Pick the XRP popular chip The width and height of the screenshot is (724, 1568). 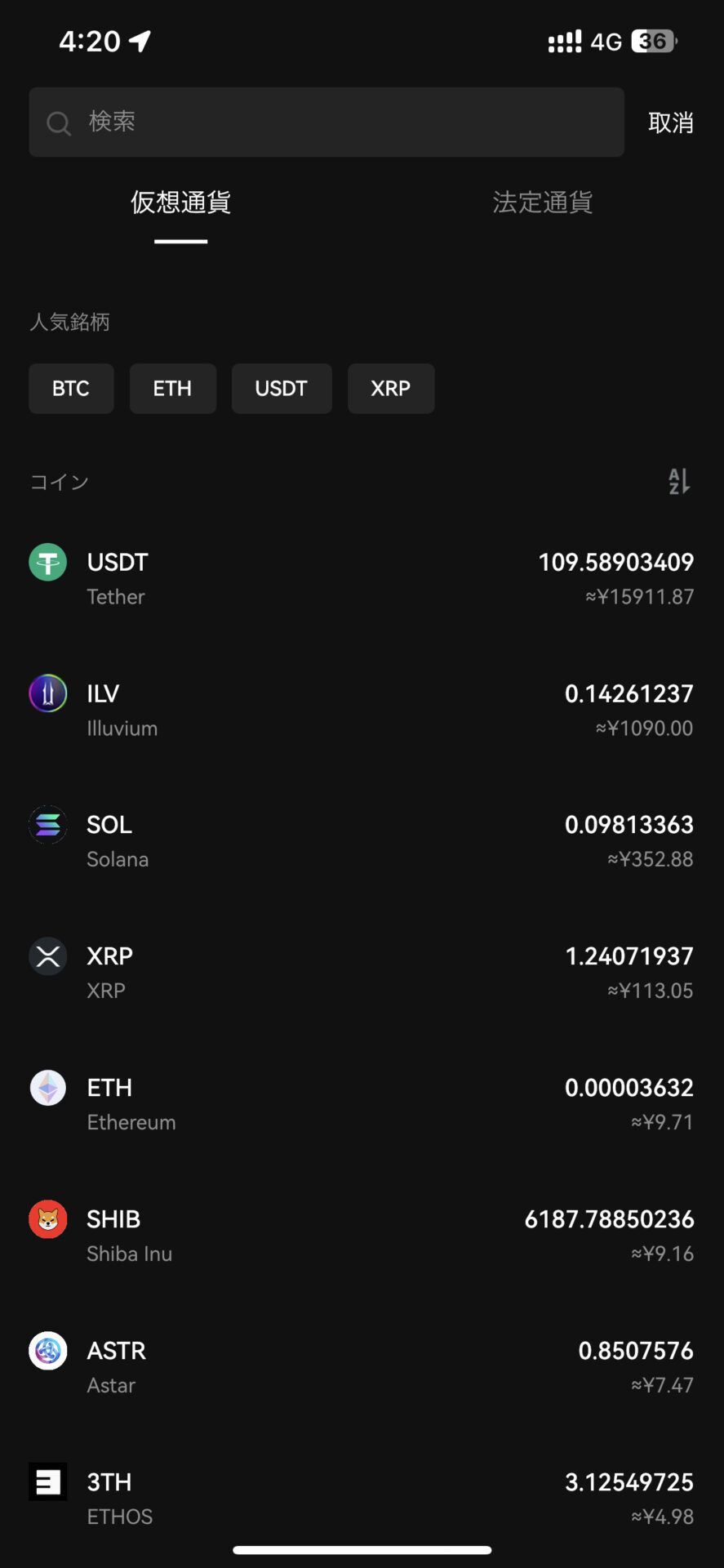pyautogui.click(x=391, y=389)
